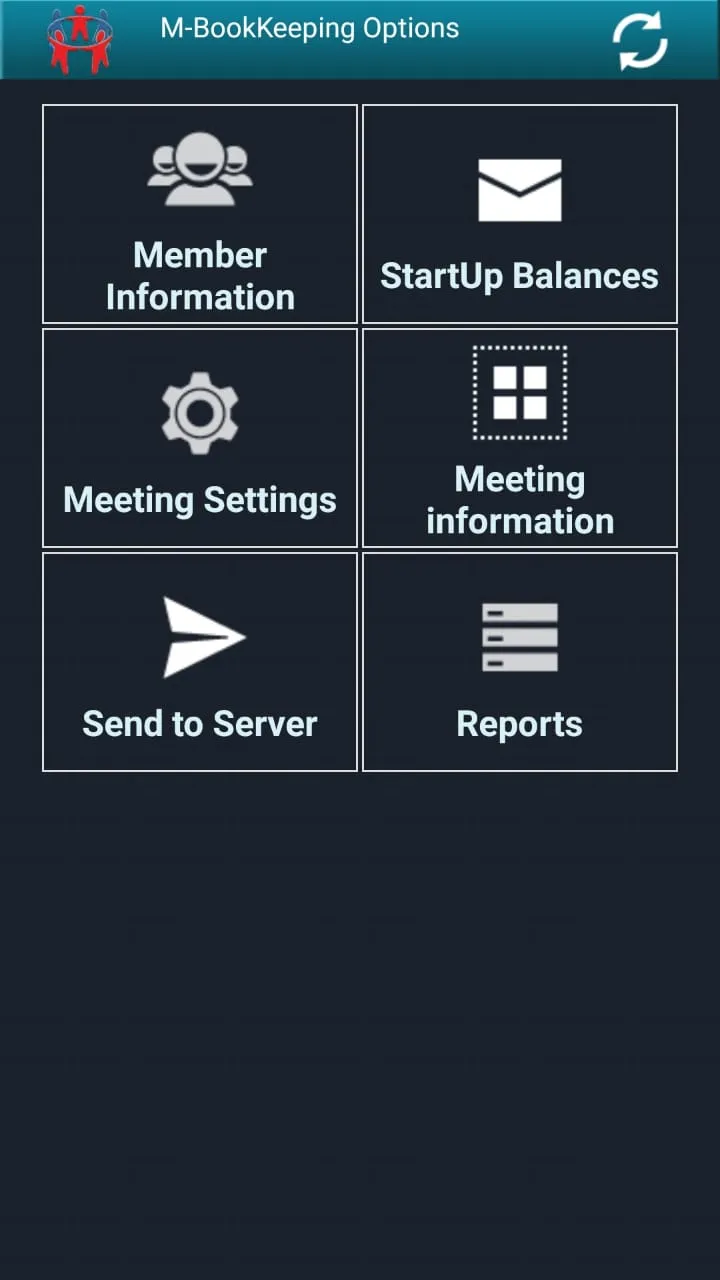The height and width of the screenshot is (1280, 720).
Task: Select Send to Server
Action: pos(200,662)
